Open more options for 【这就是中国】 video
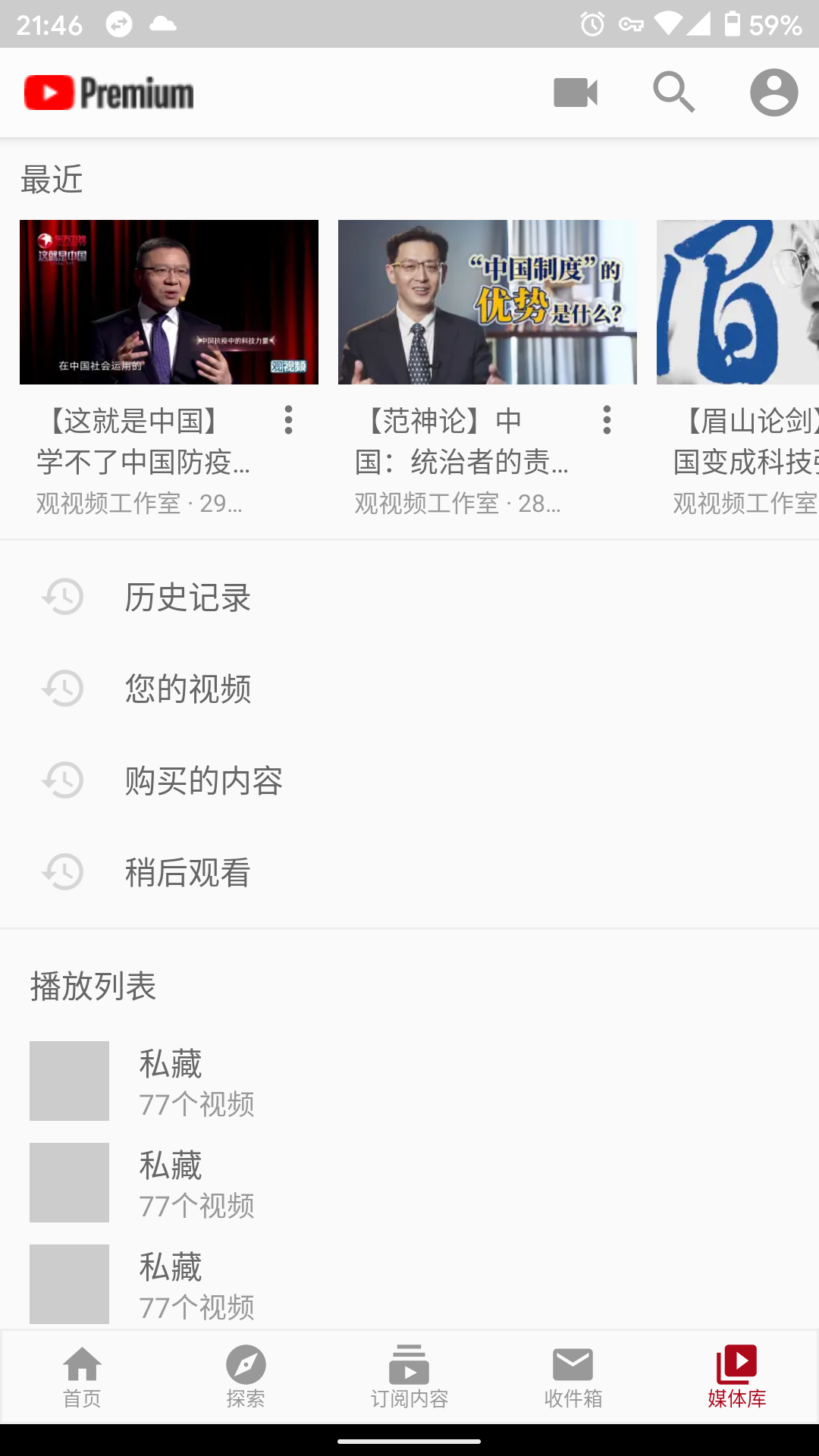Image resolution: width=819 pixels, height=1456 pixels. click(x=288, y=419)
